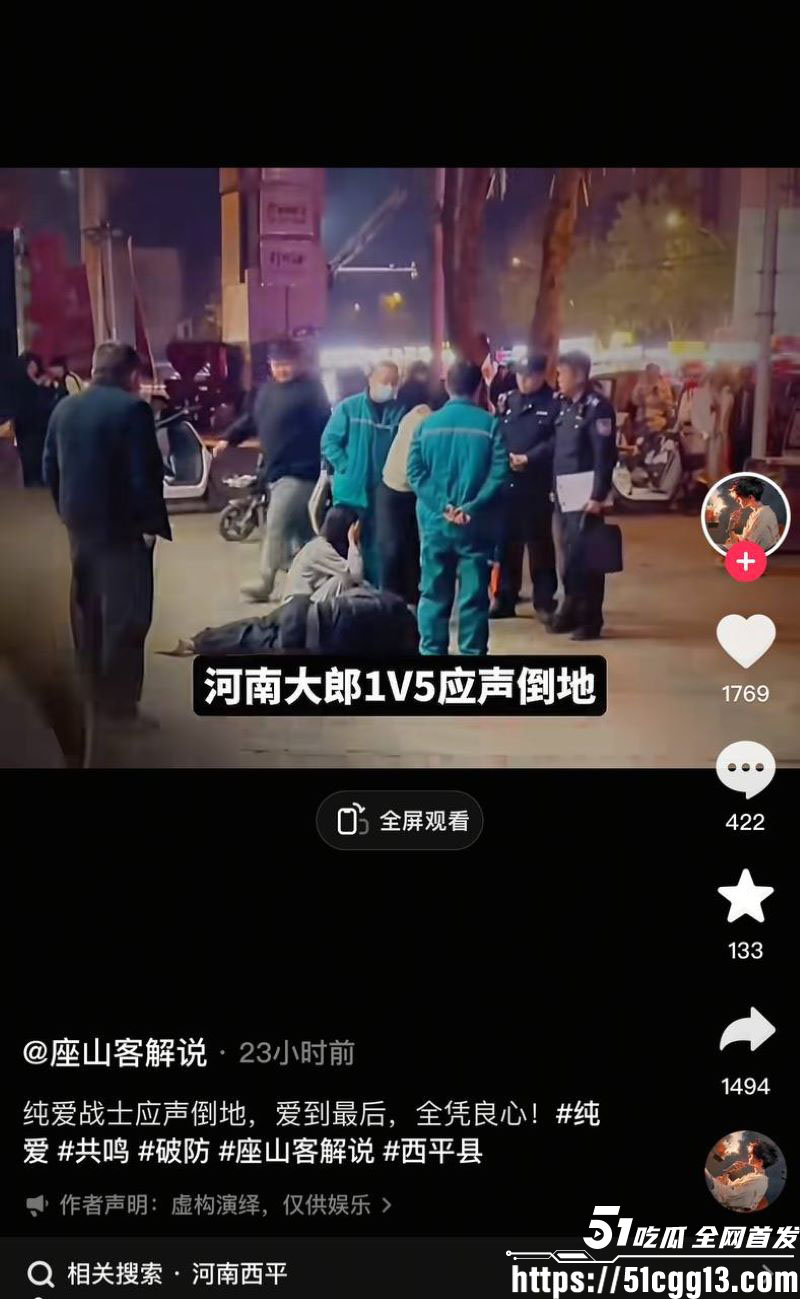Pause the playing video
The height and width of the screenshot is (1299, 800).
(400, 467)
